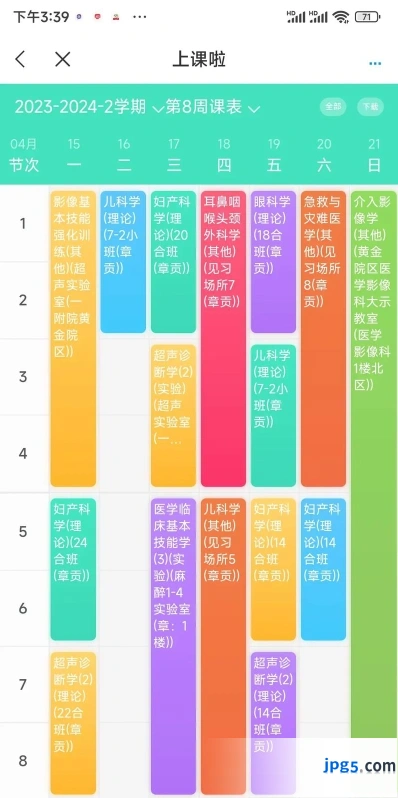Open the 第8周课表 week selector
The image size is (398, 798).
[x=213, y=107]
